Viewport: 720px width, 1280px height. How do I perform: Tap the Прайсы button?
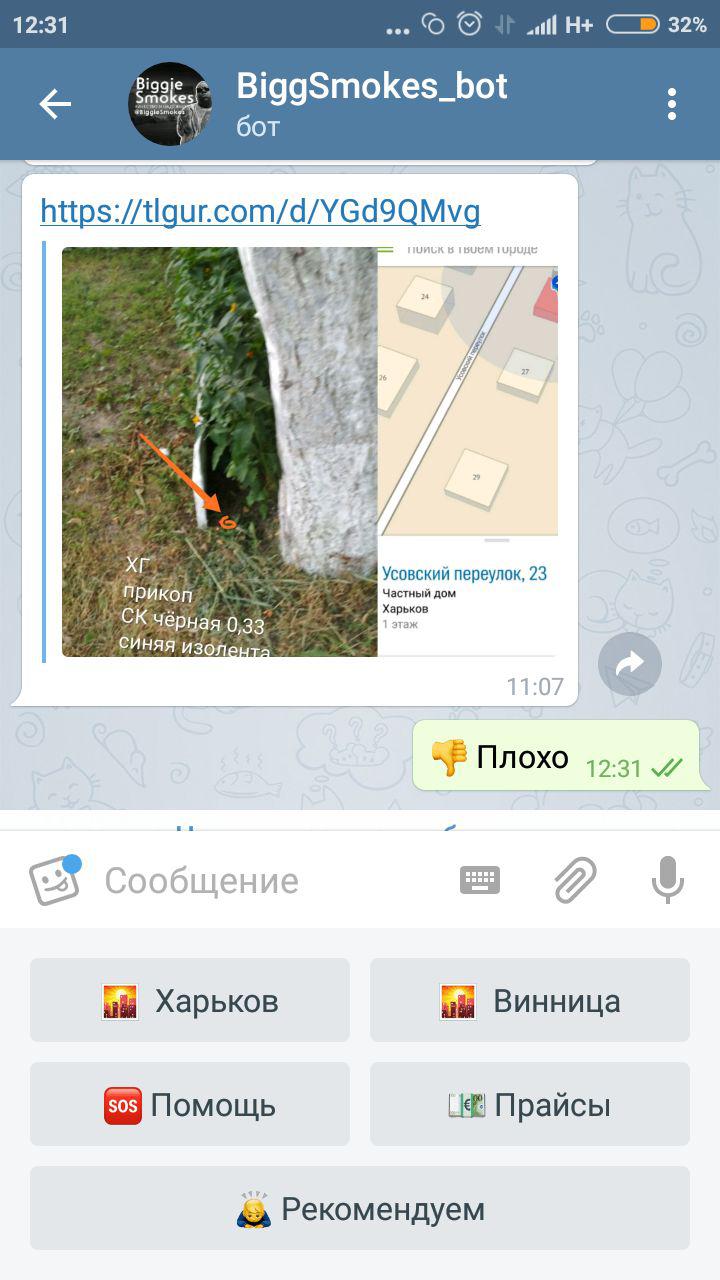coord(530,1104)
